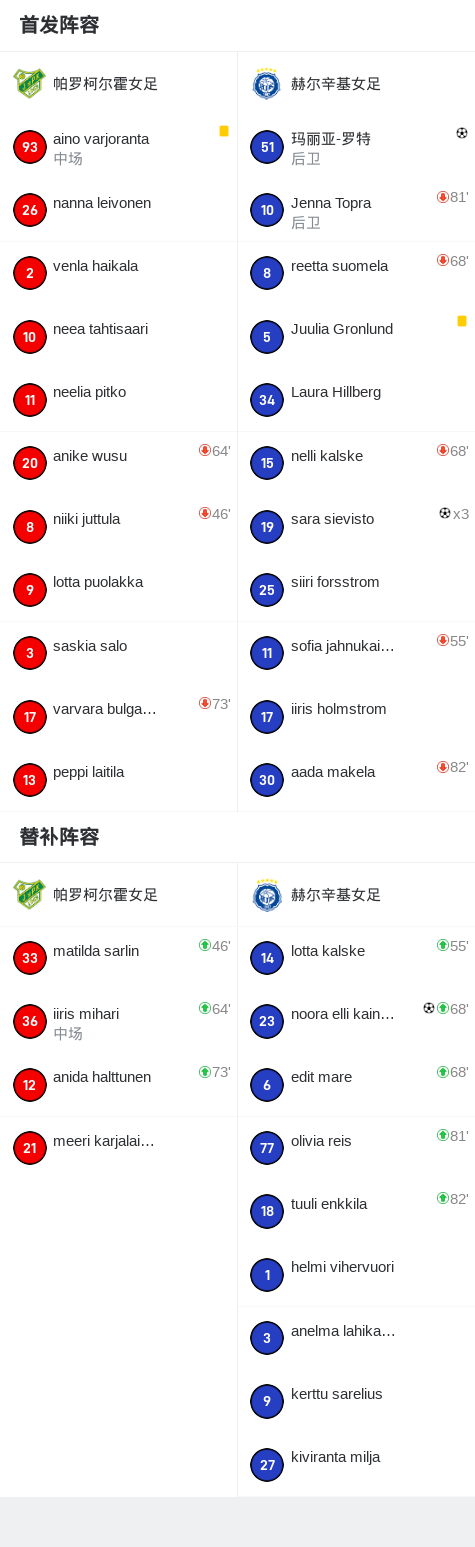View aada makela's details
Viewport: 475px width, 1547px height.
tap(356, 780)
